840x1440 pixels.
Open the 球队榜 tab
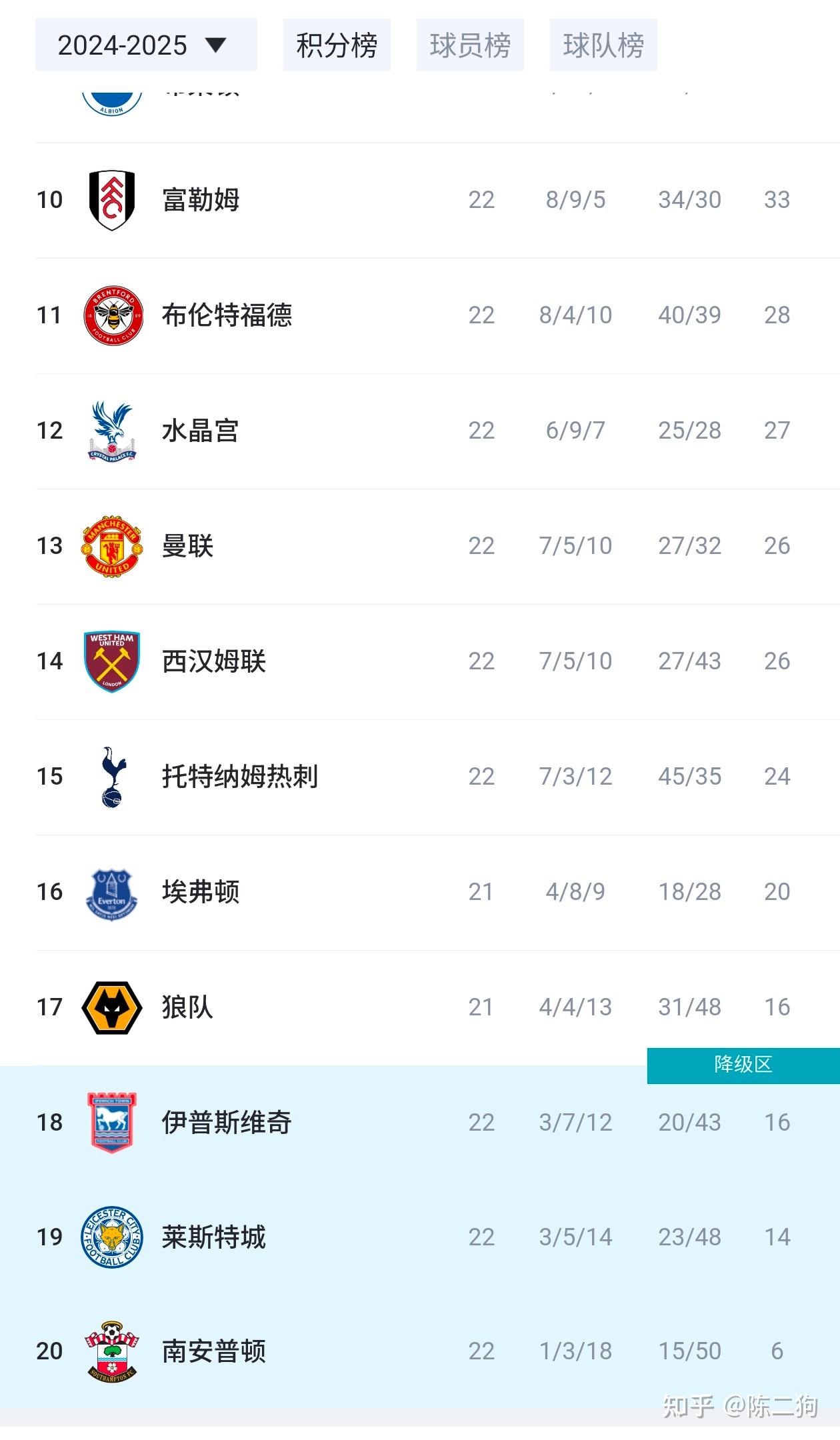click(x=603, y=45)
